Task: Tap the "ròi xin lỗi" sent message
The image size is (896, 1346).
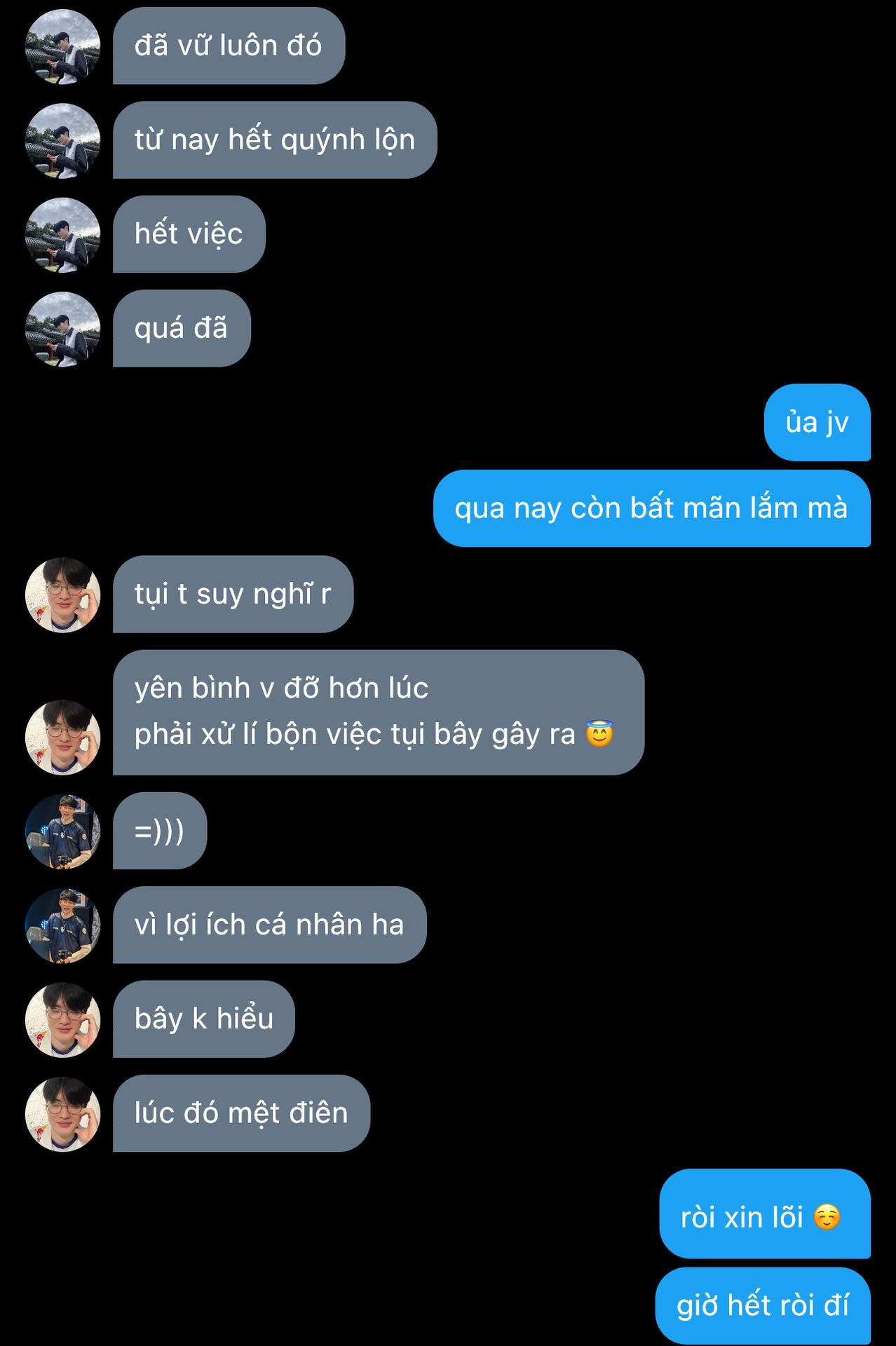Action: (x=764, y=1218)
